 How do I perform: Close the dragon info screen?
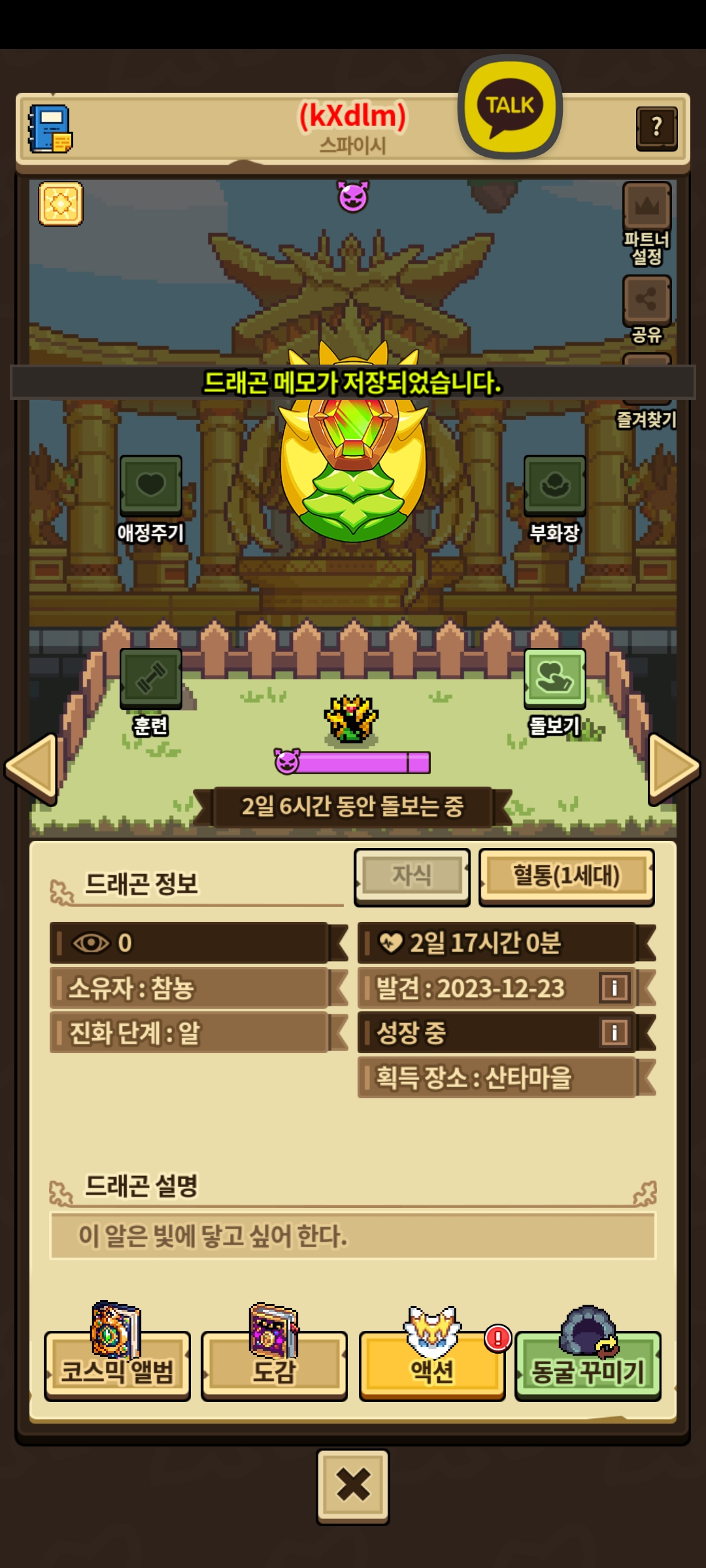353,1485
